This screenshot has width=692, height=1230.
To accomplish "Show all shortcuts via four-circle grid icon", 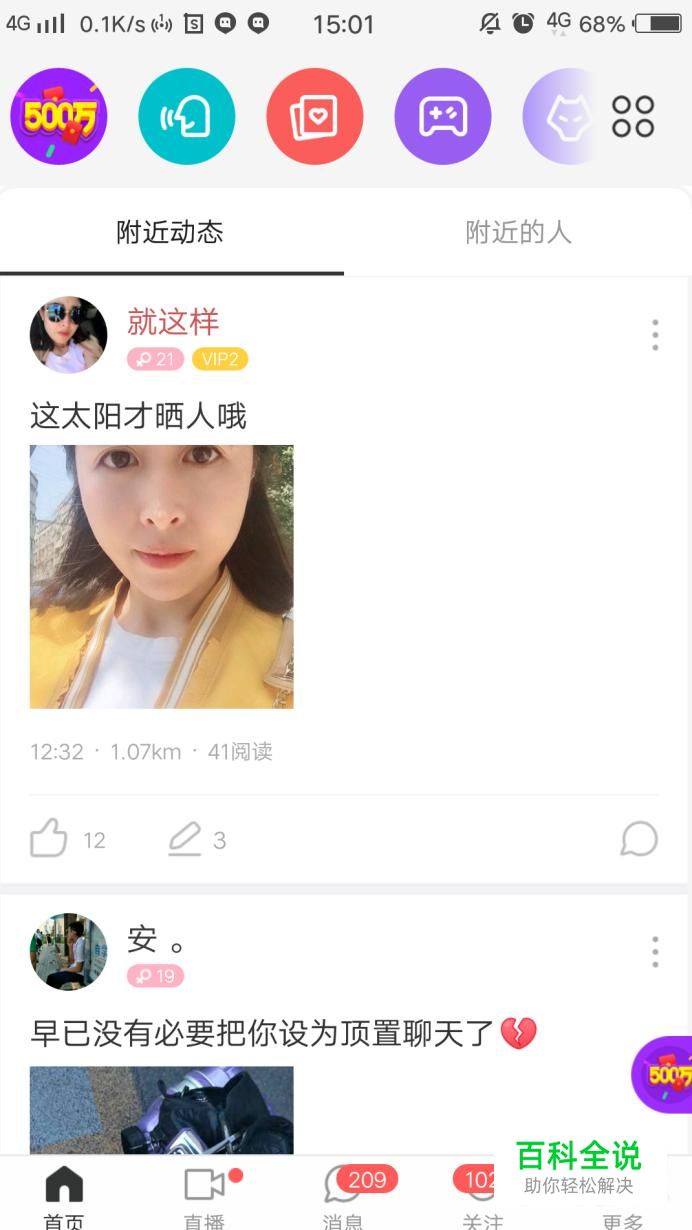I will (x=633, y=117).
